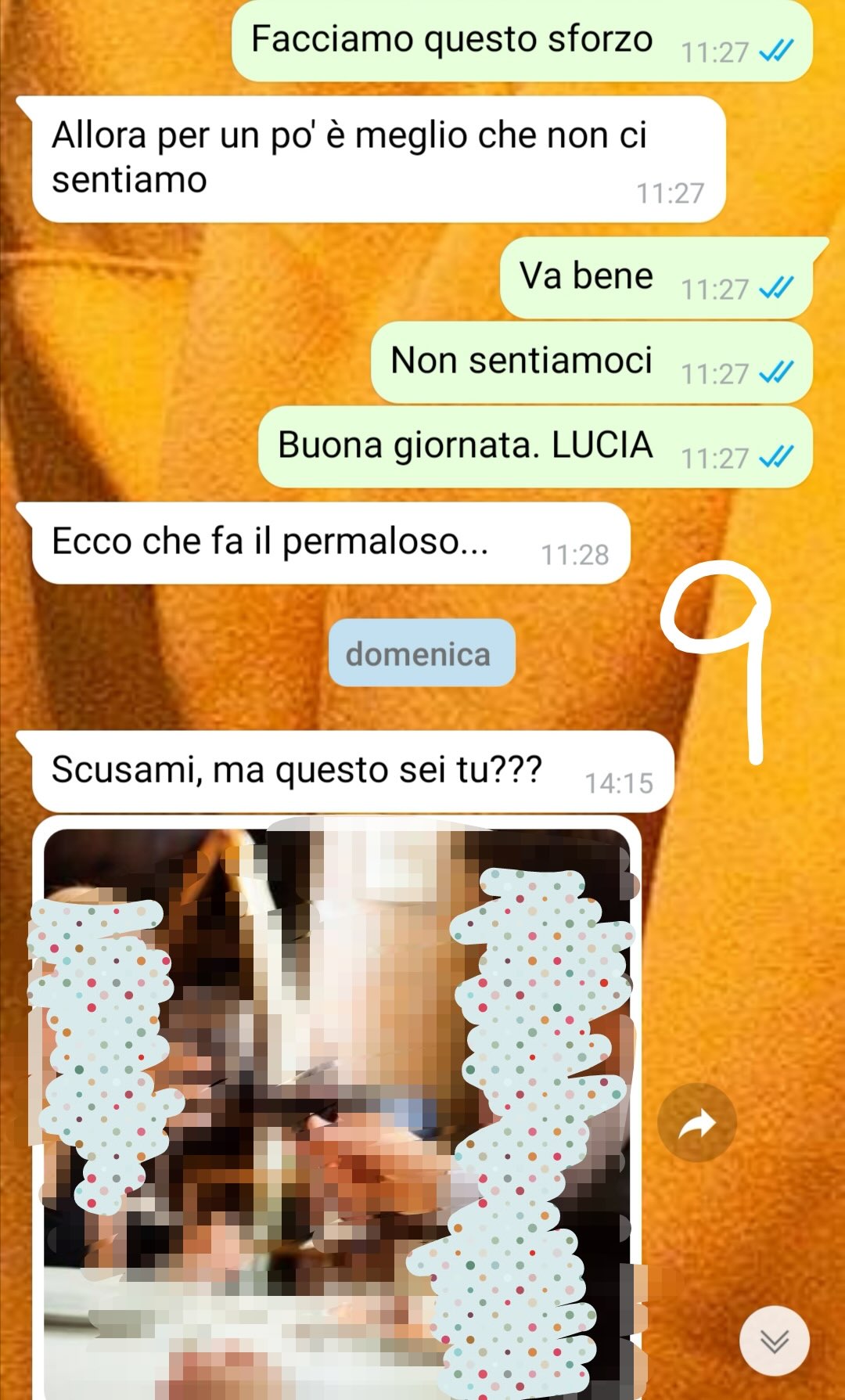Open the photo sent at 14:15
Screen dimensions: 845x1400
336,1111
